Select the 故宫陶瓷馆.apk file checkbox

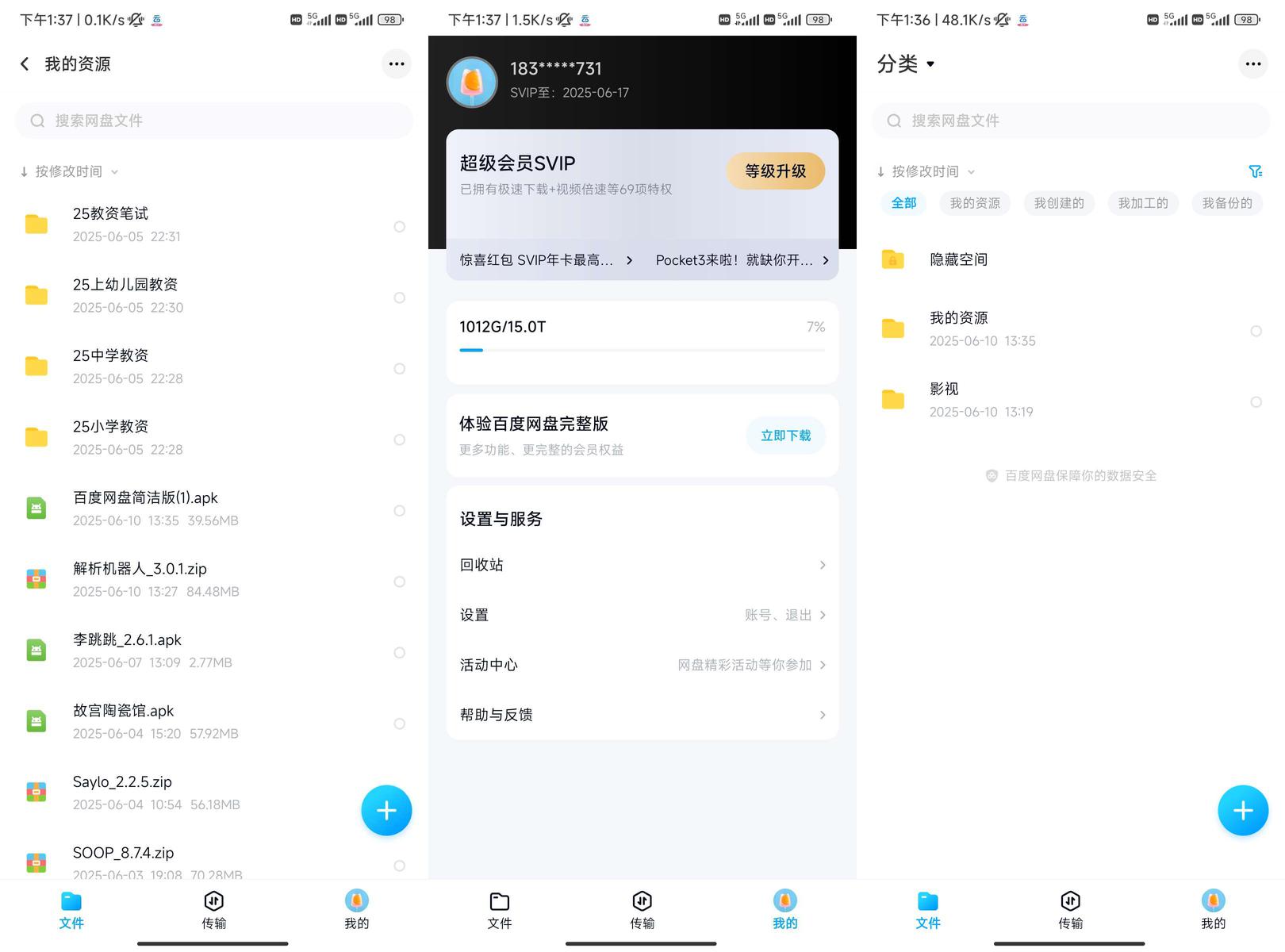click(399, 724)
